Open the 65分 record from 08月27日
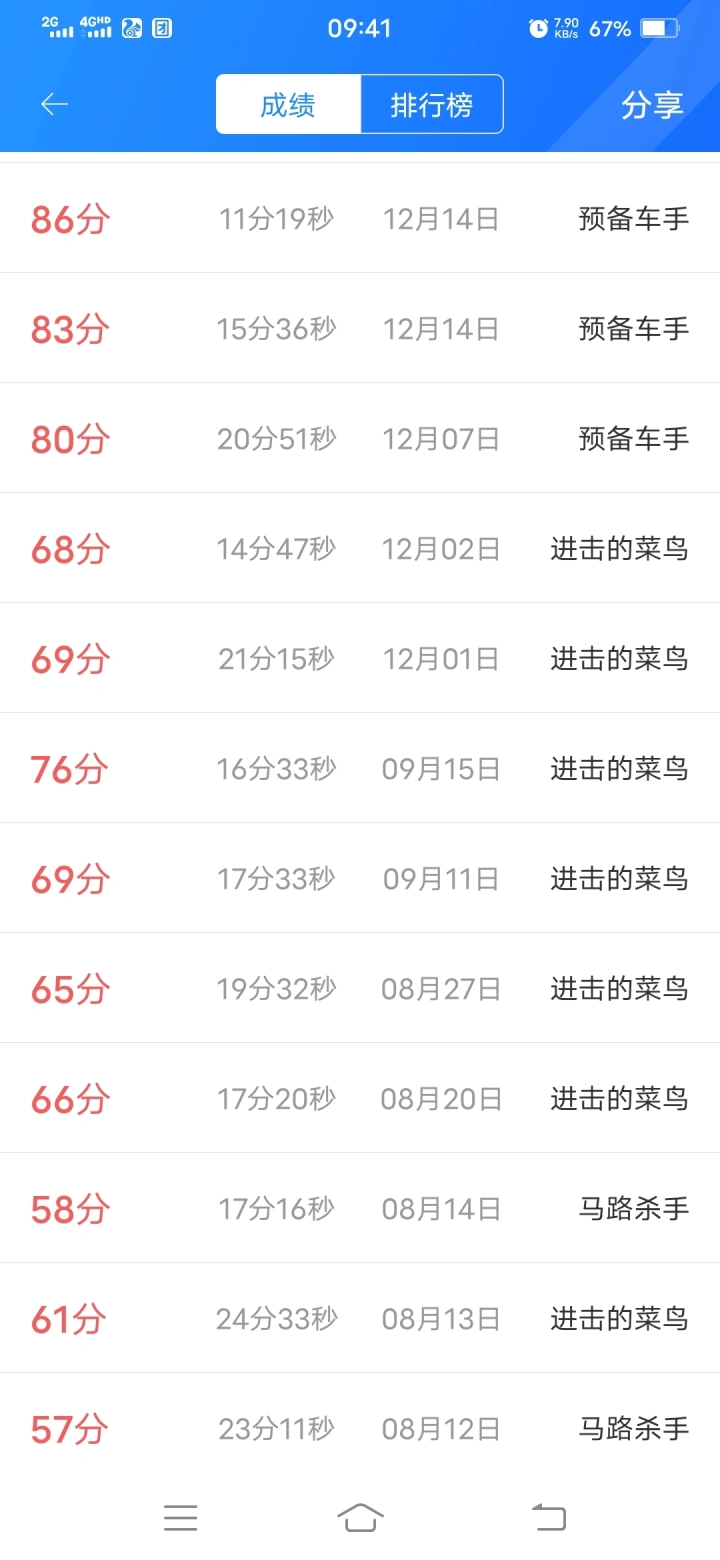 [360, 988]
